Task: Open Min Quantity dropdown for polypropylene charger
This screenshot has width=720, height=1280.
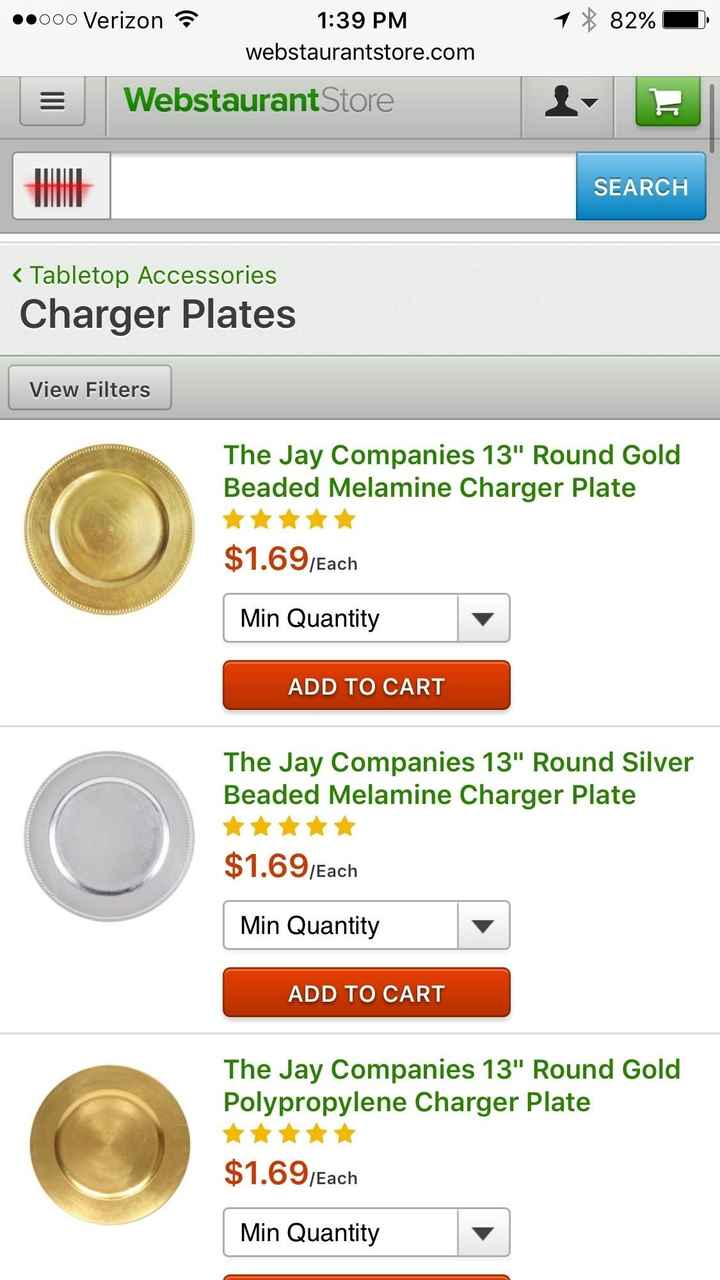Action: coord(366,1232)
